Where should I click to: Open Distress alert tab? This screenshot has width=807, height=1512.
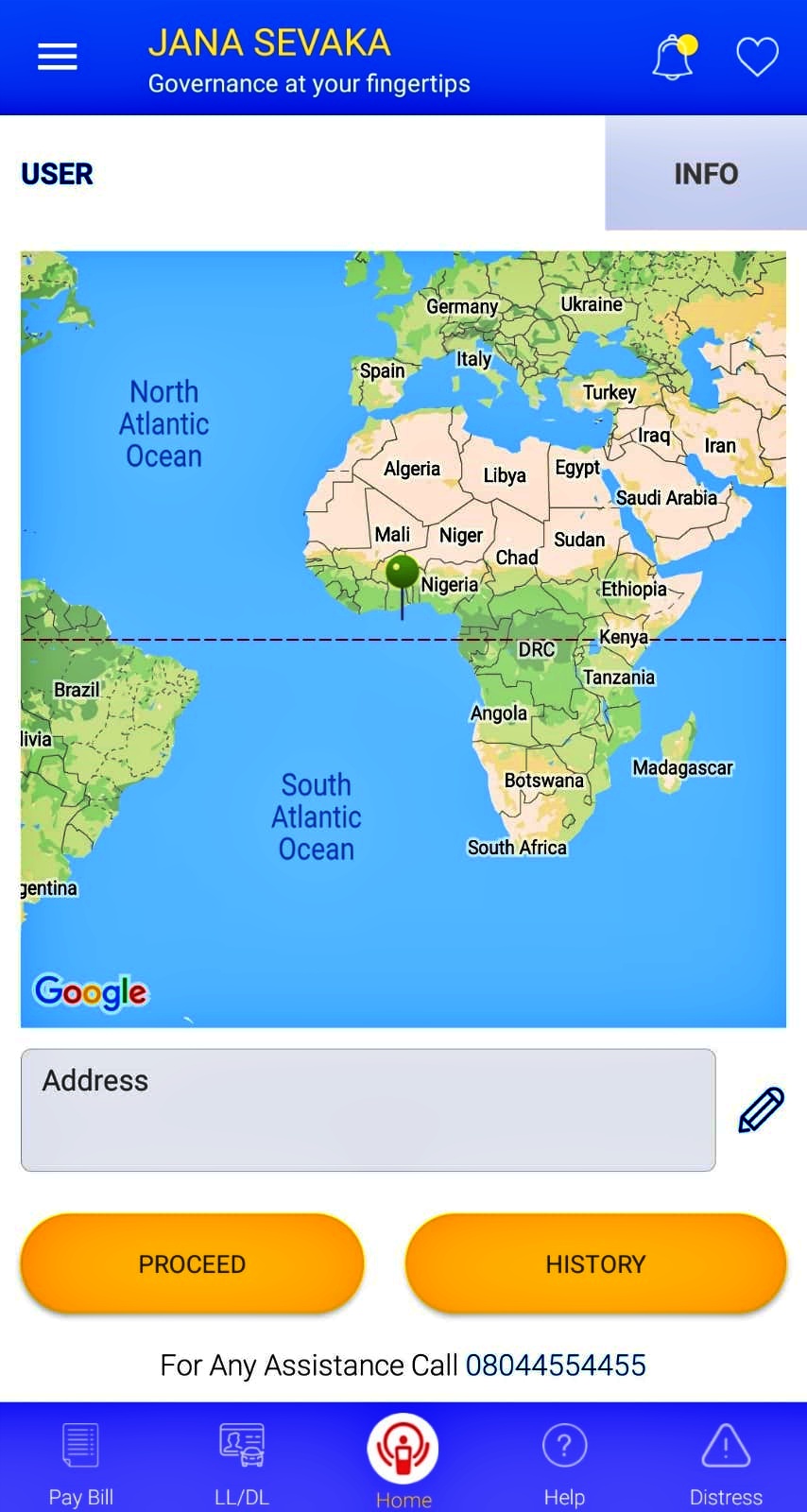coord(726,1461)
